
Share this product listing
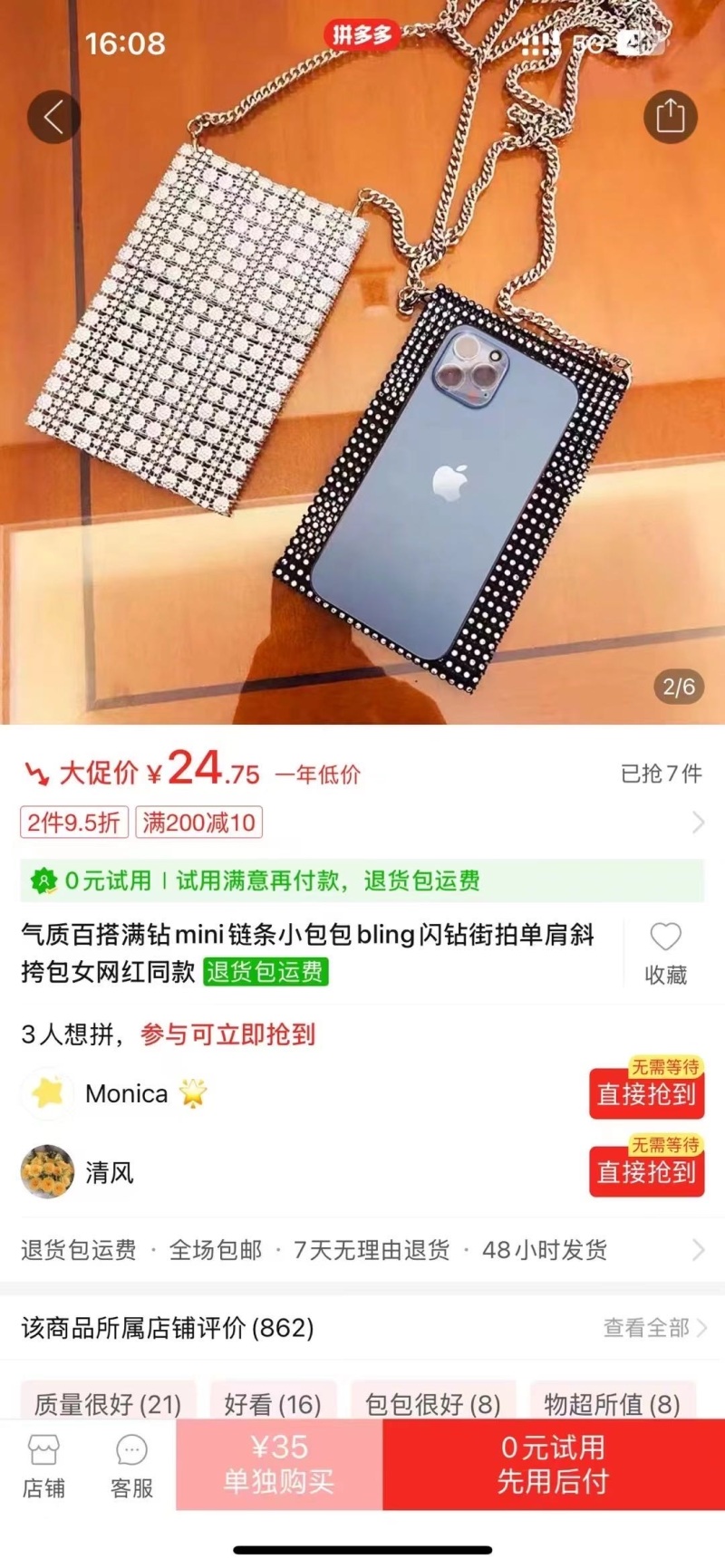click(x=670, y=116)
